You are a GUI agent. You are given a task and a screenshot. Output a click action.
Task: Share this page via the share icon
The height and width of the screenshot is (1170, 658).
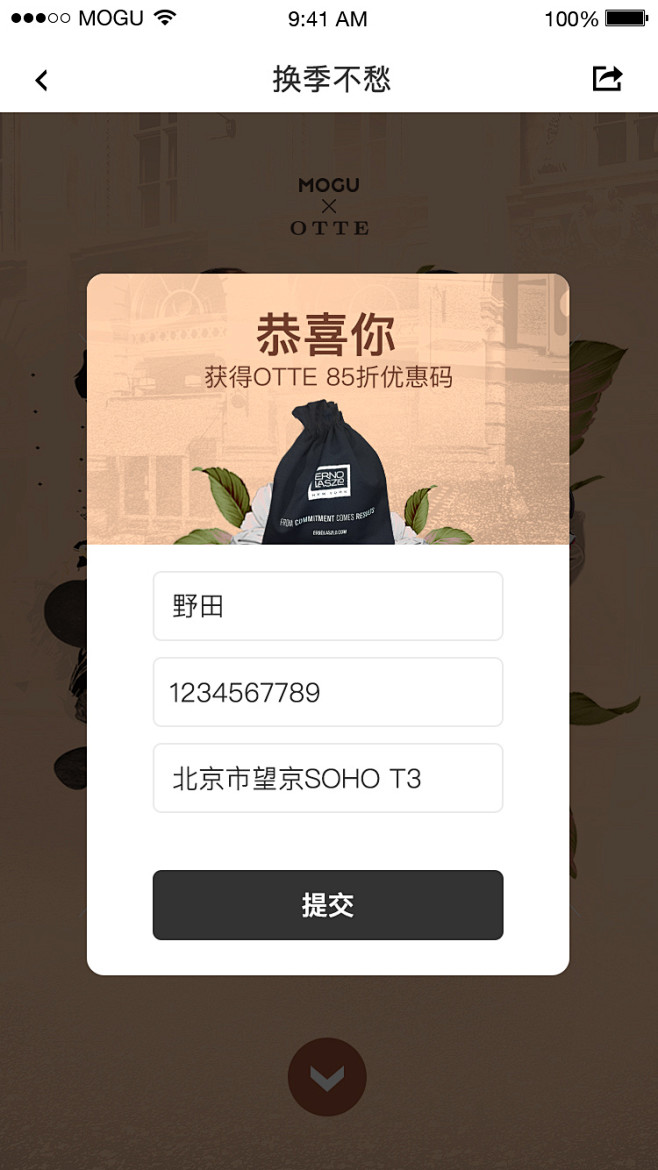point(607,78)
